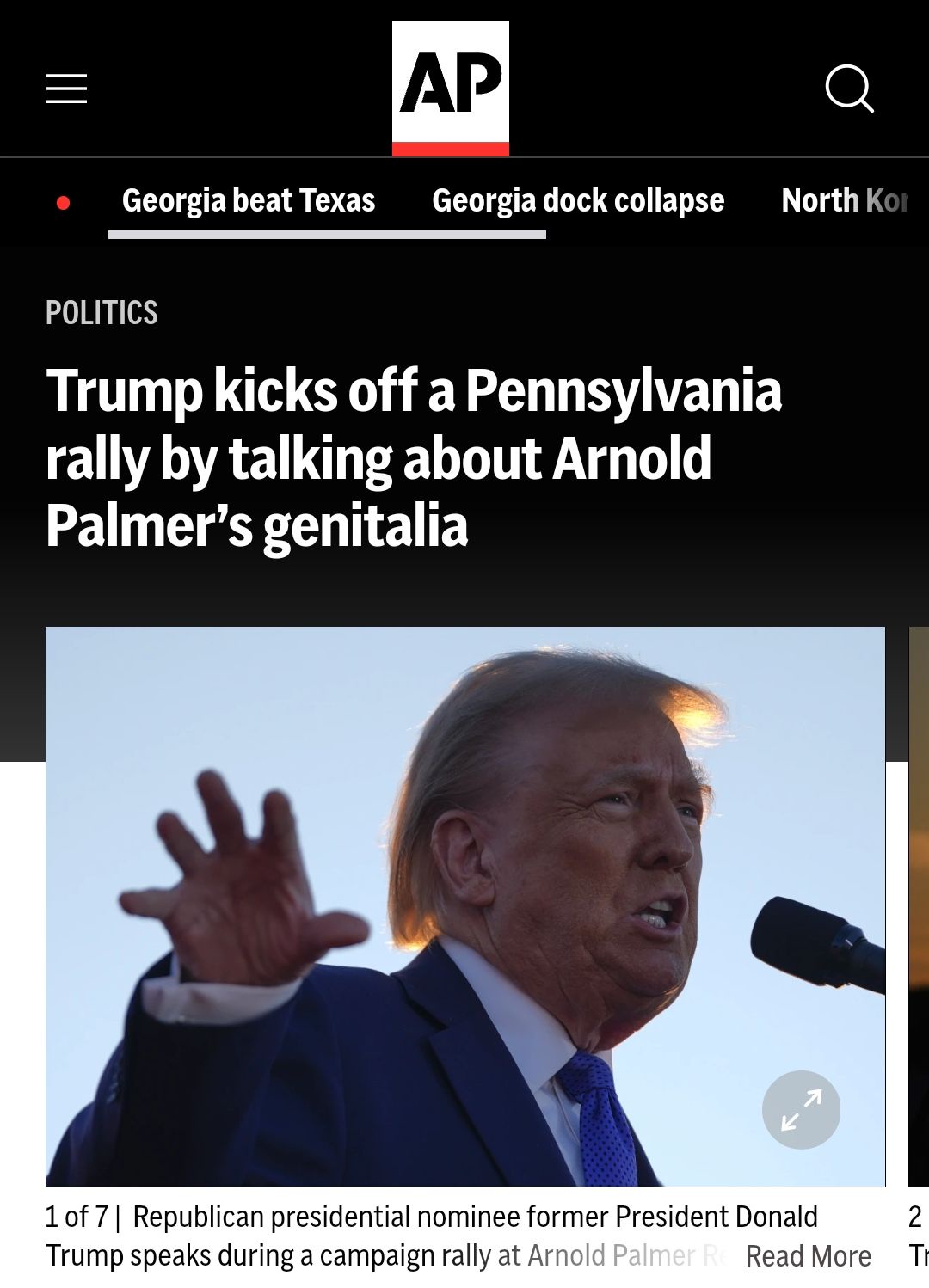
Task: Go to the AP home logo
Action: (x=450, y=88)
